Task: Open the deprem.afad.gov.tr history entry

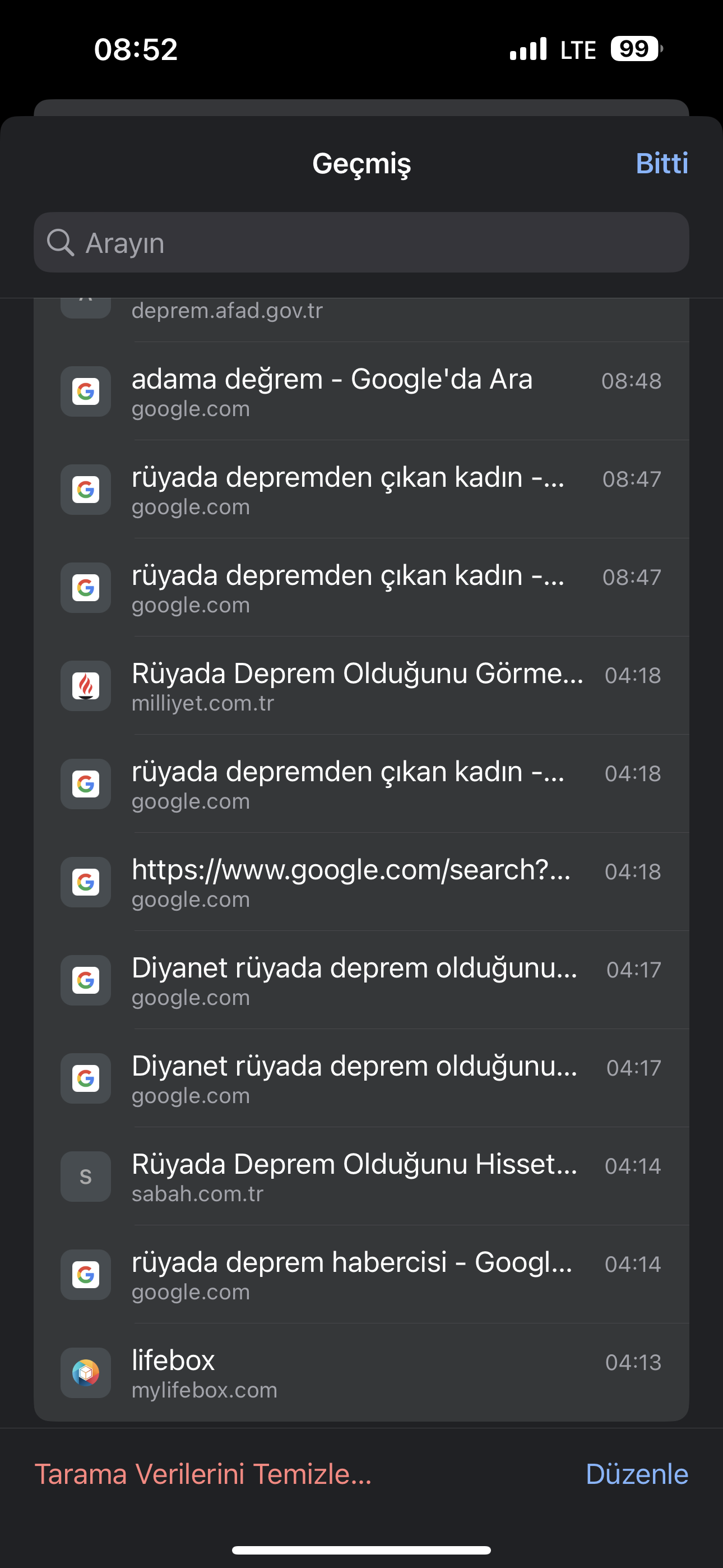Action: coord(361,320)
